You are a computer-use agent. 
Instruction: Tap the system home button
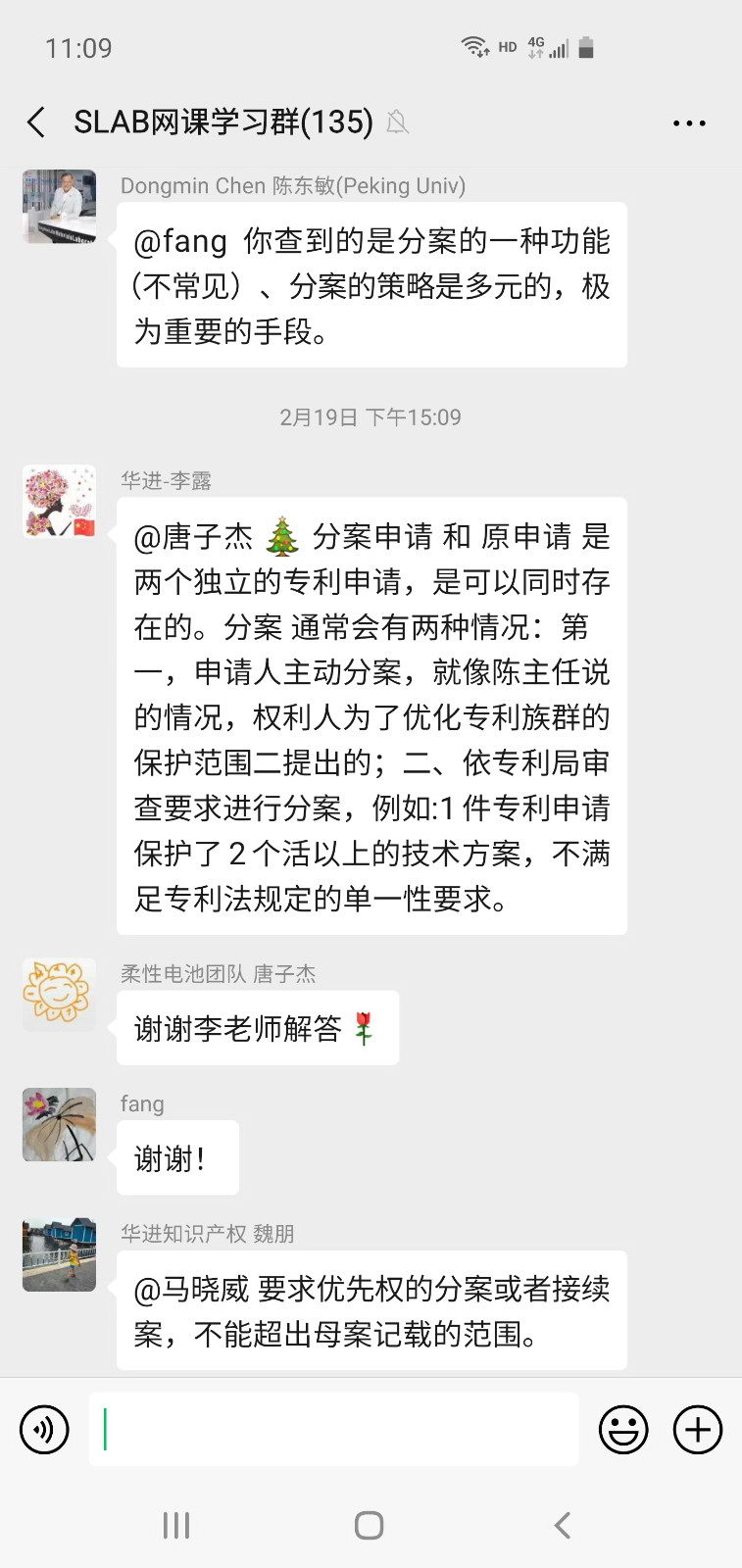coord(370,1525)
